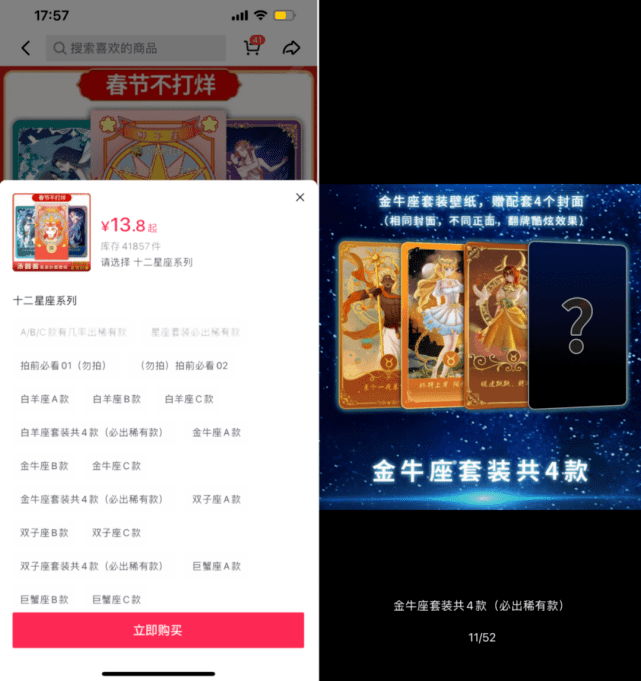Viewport: 641px width, 681px height.
Task: Go back using the top arrow
Action: tap(26, 48)
